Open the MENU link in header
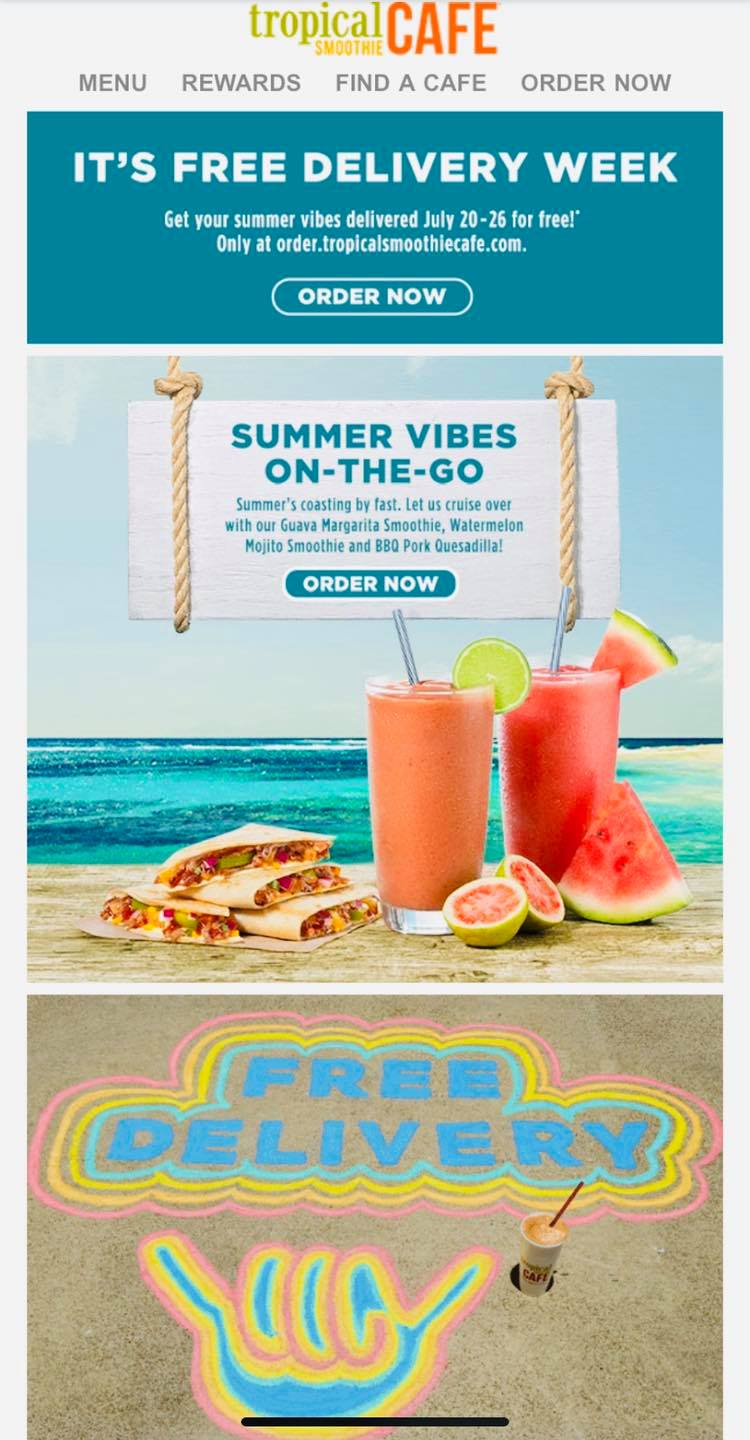The width and height of the screenshot is (750, 1440). 112,83
